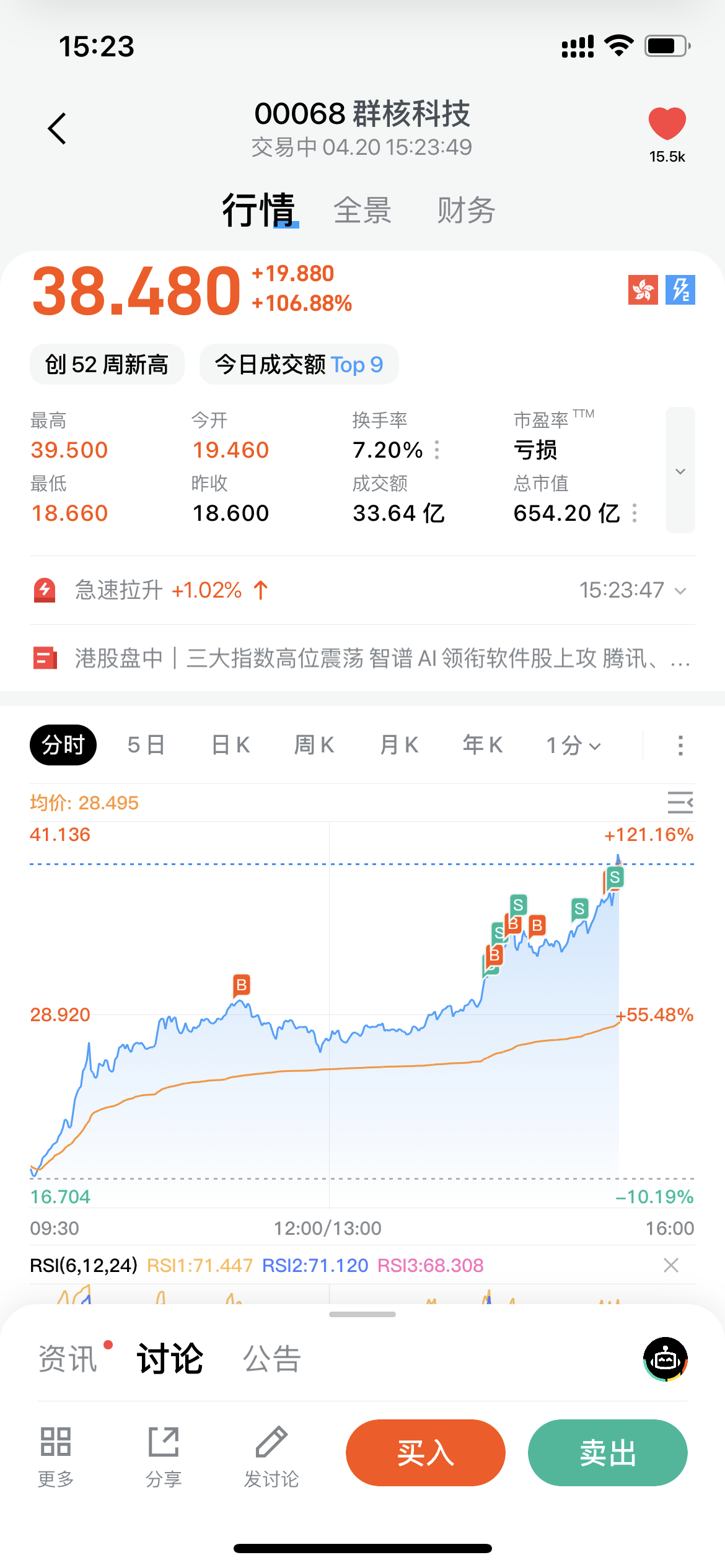Switch to the 资讯 tab
Image resolution: width=725 pixels, height=1568 pixels.
click(68, 1359)
